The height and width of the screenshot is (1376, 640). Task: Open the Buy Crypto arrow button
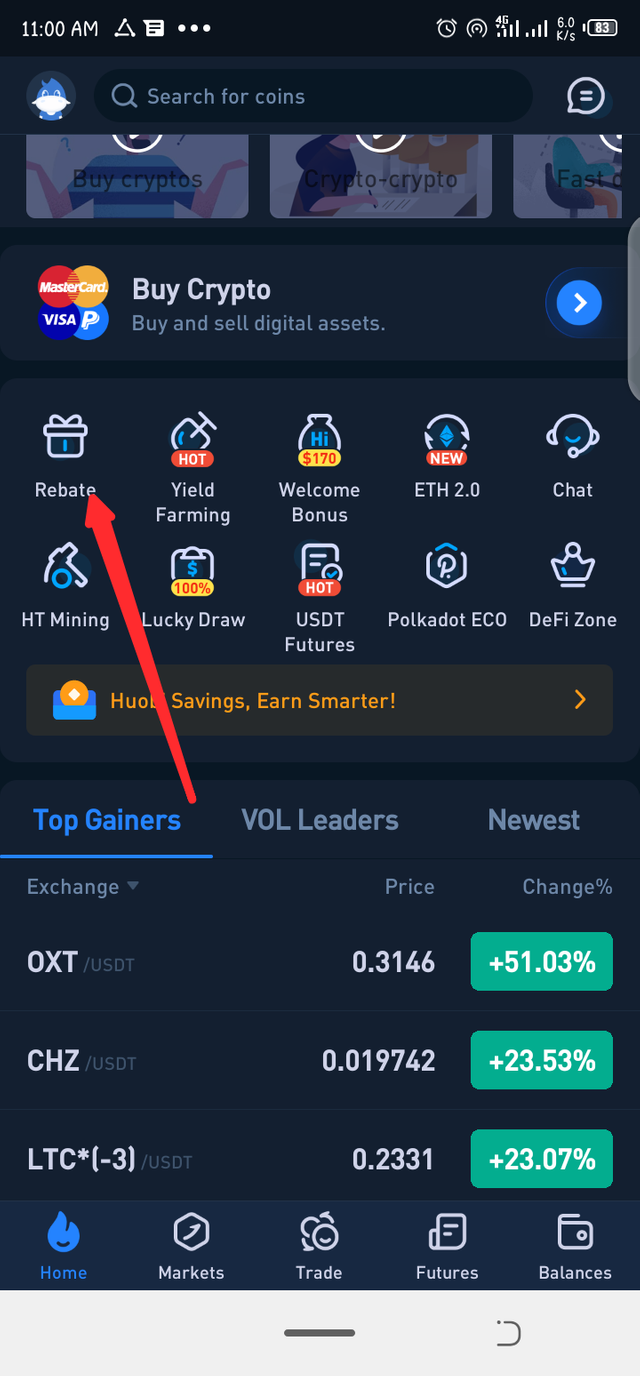click(x=579, y=302)
